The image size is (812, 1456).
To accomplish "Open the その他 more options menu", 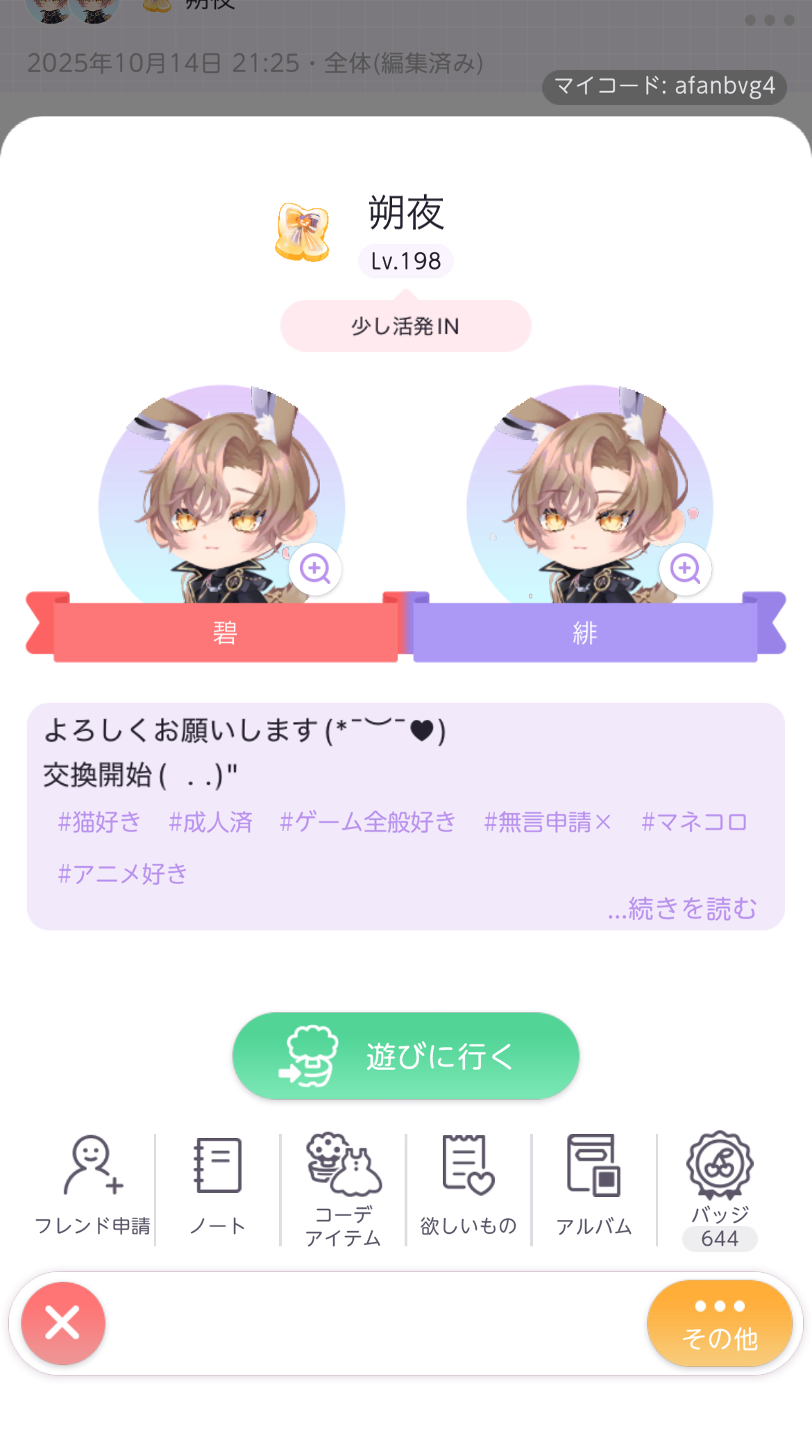I will point(720,1323).
